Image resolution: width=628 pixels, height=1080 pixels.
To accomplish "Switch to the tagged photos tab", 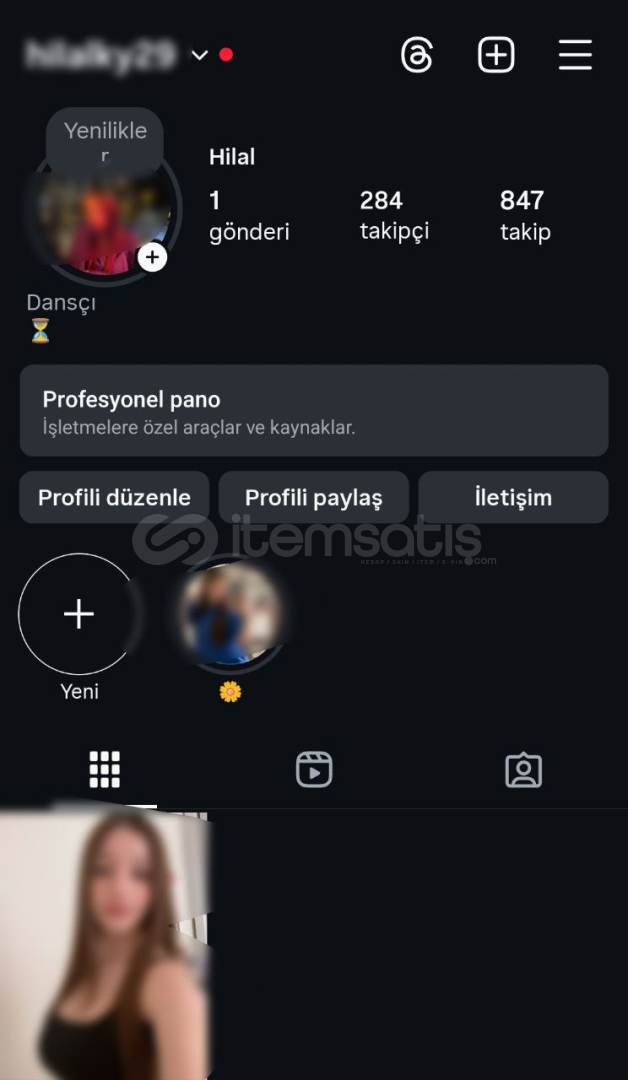I will [x=523, y=770].
